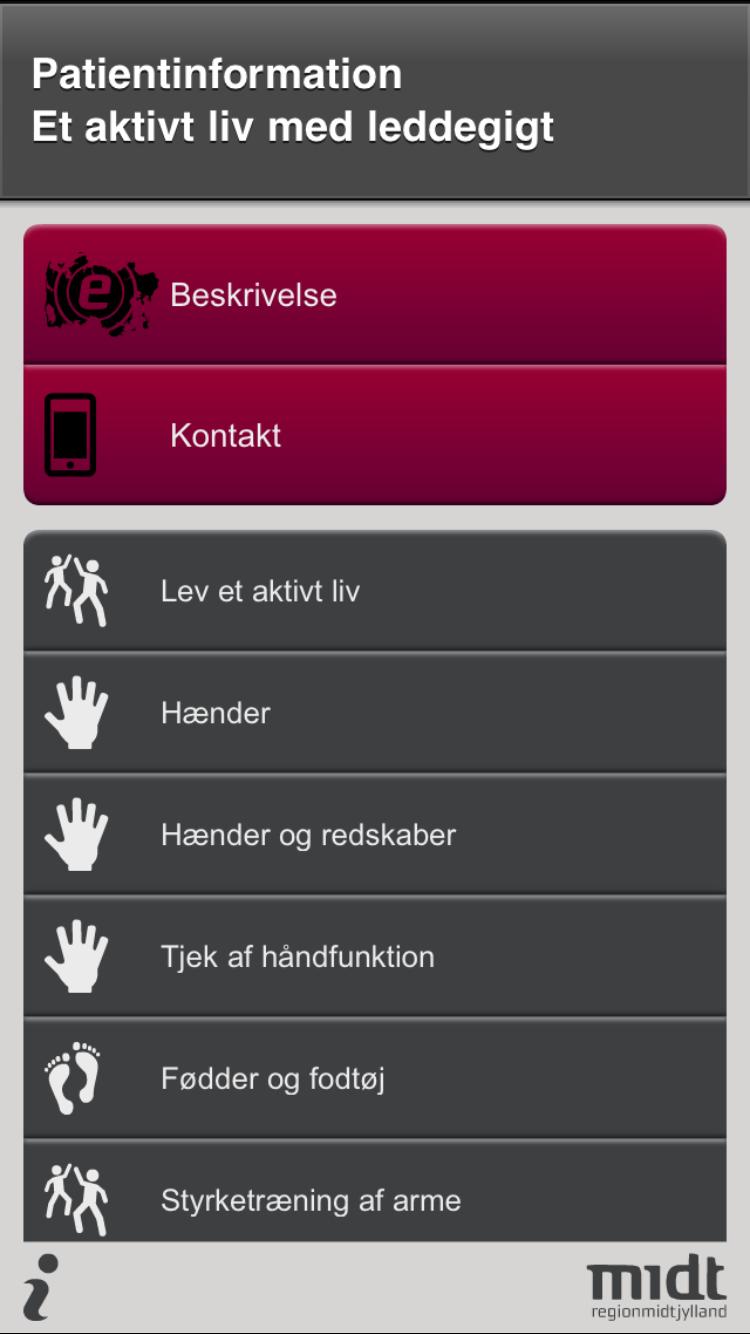Tap the hand icon next to Hænder
Viewport: 750px width, 1334px height.
[75, 712]
